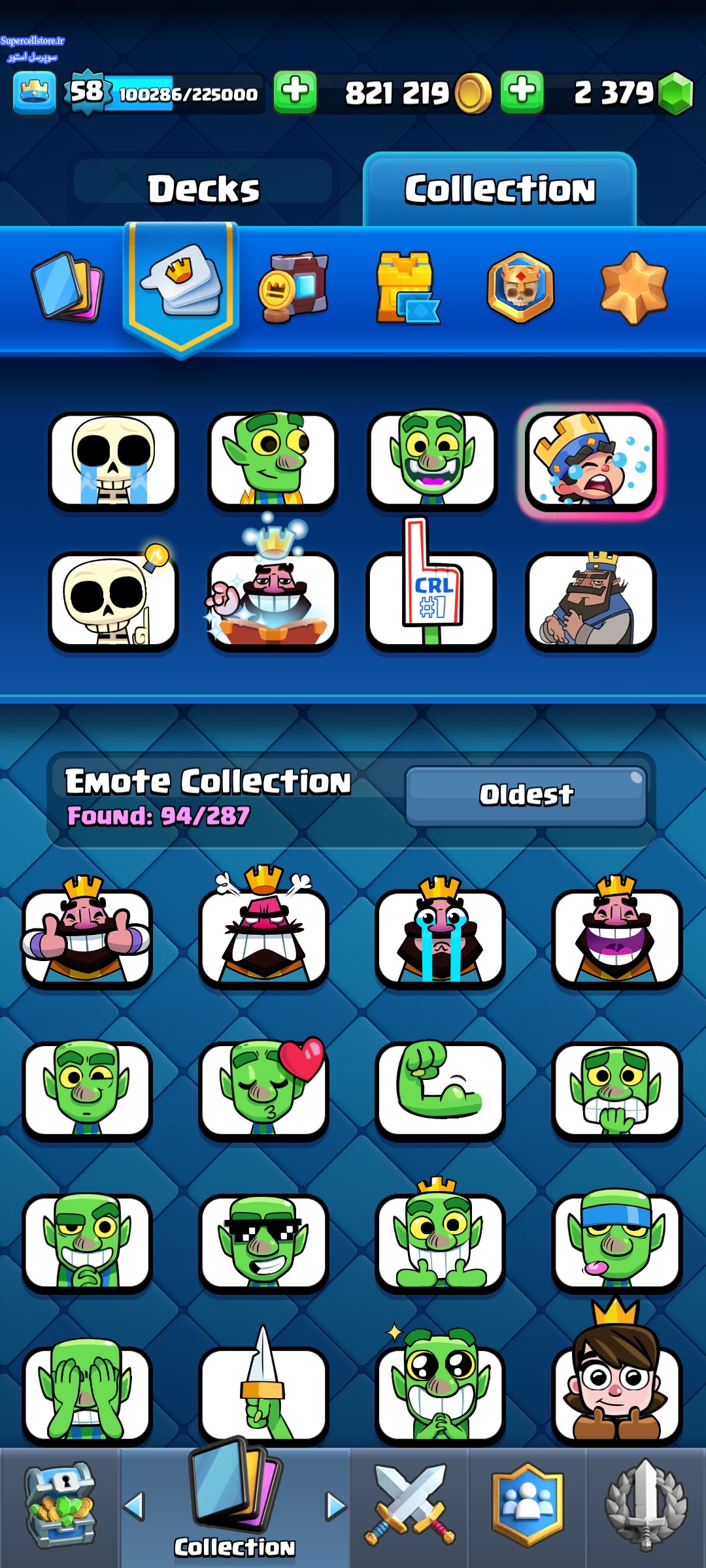
Task: Change emote sort order from Oldest
Action: tap(526, 796)
